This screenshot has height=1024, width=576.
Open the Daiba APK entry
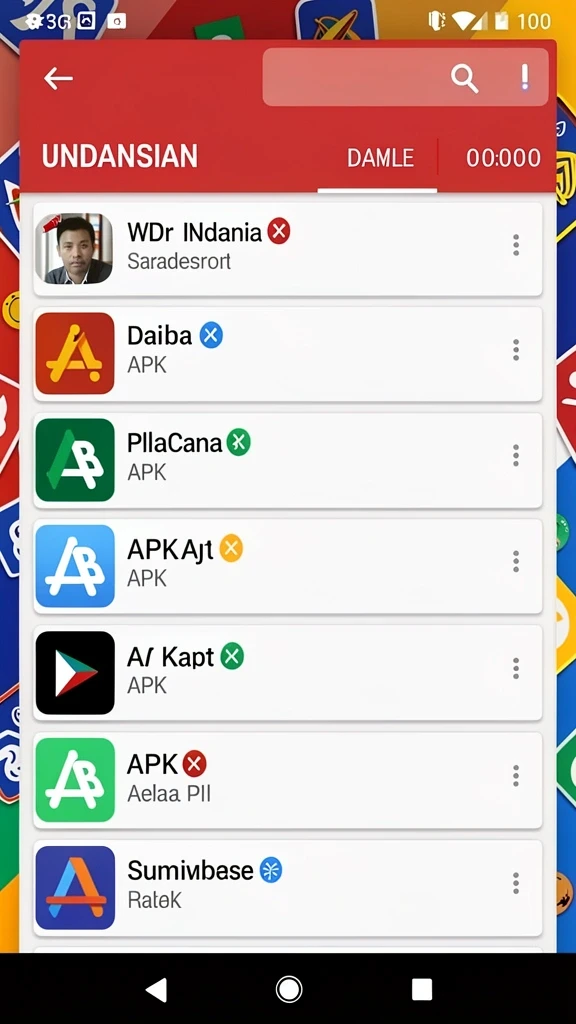(288, 353)
